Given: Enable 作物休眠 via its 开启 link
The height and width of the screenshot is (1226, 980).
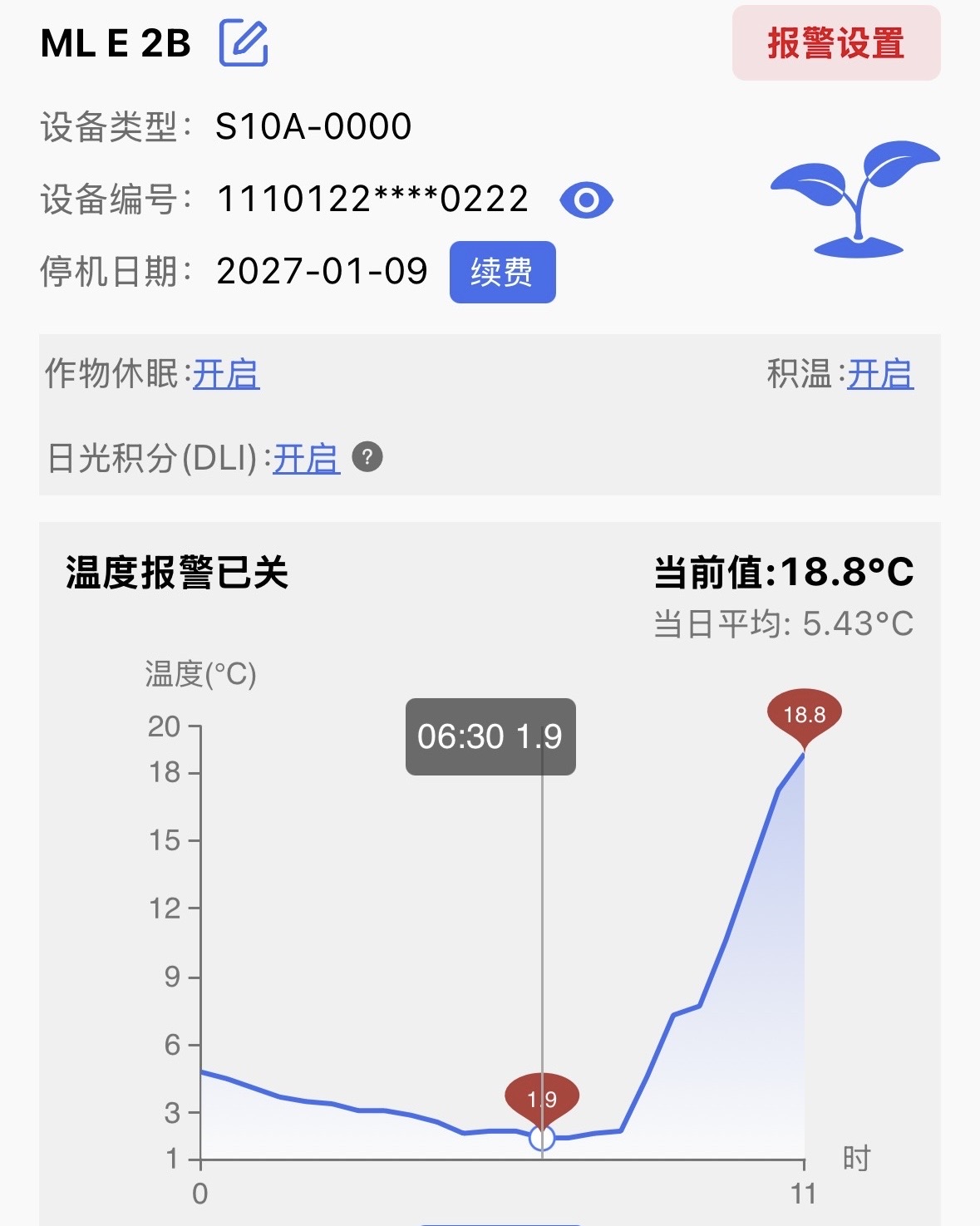Looking at the screenshot, I should pyautogui.click(x=226, y=374).
